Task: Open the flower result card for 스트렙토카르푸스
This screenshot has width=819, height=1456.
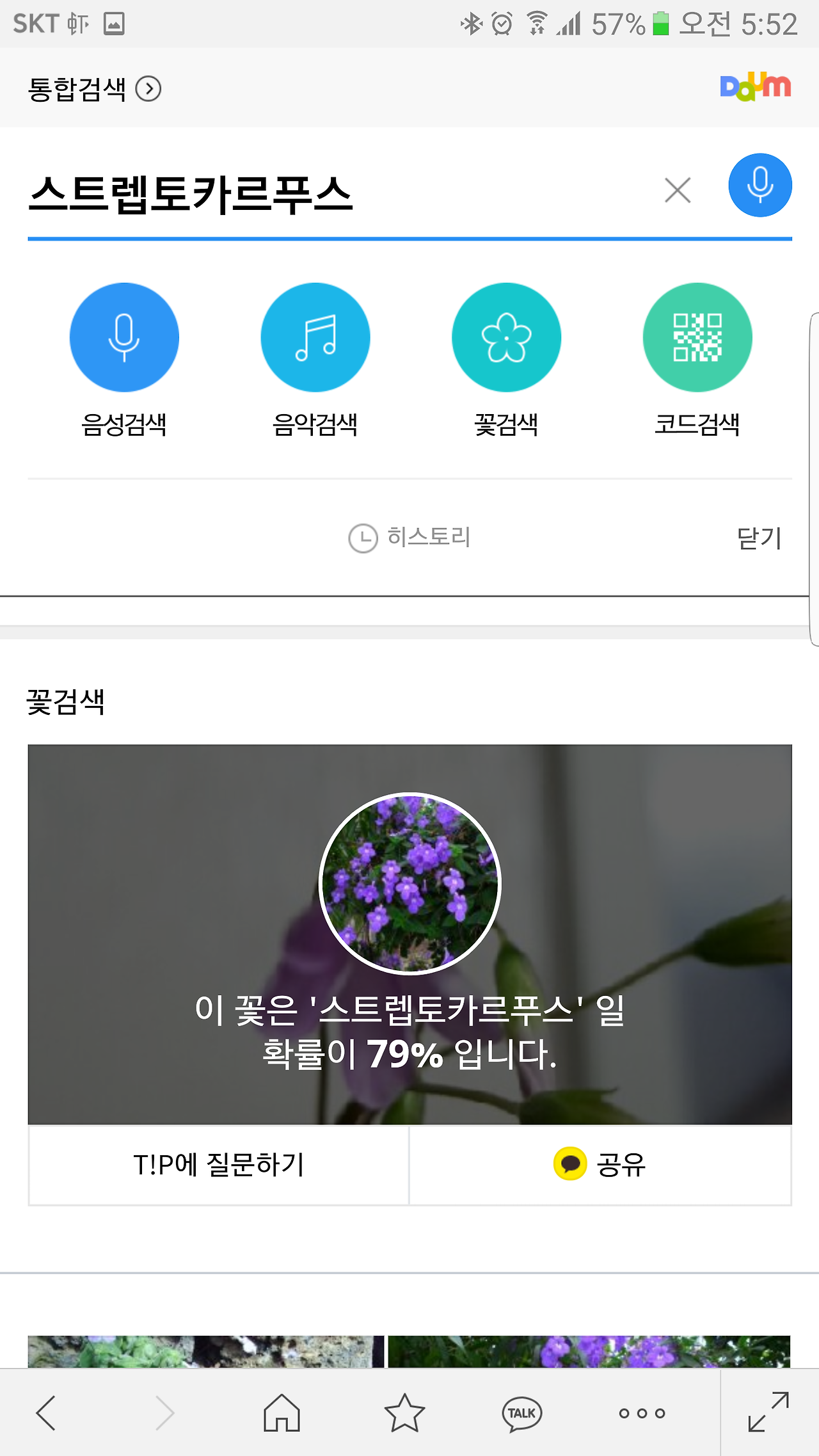Action: (409, 934)
